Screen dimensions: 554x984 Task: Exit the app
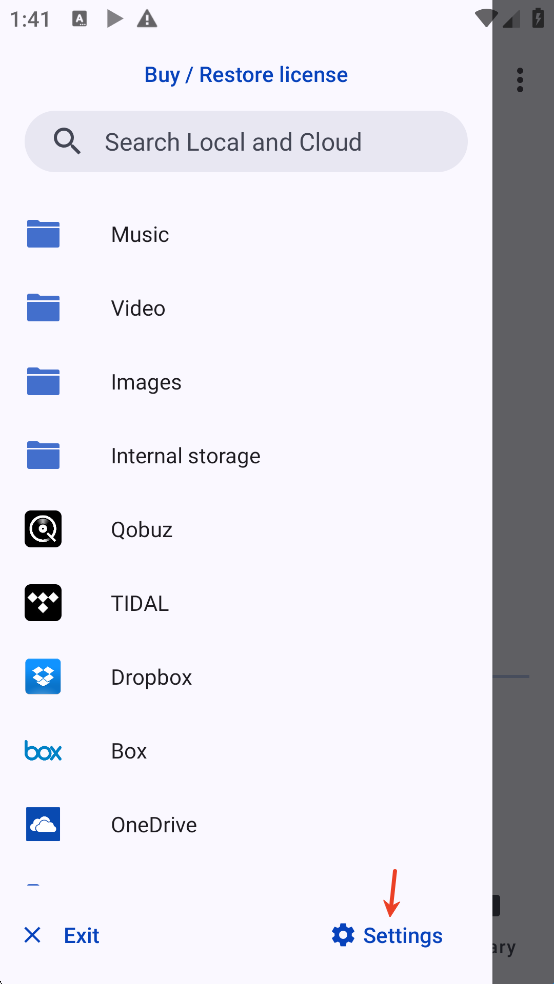(x=61, y=936)
